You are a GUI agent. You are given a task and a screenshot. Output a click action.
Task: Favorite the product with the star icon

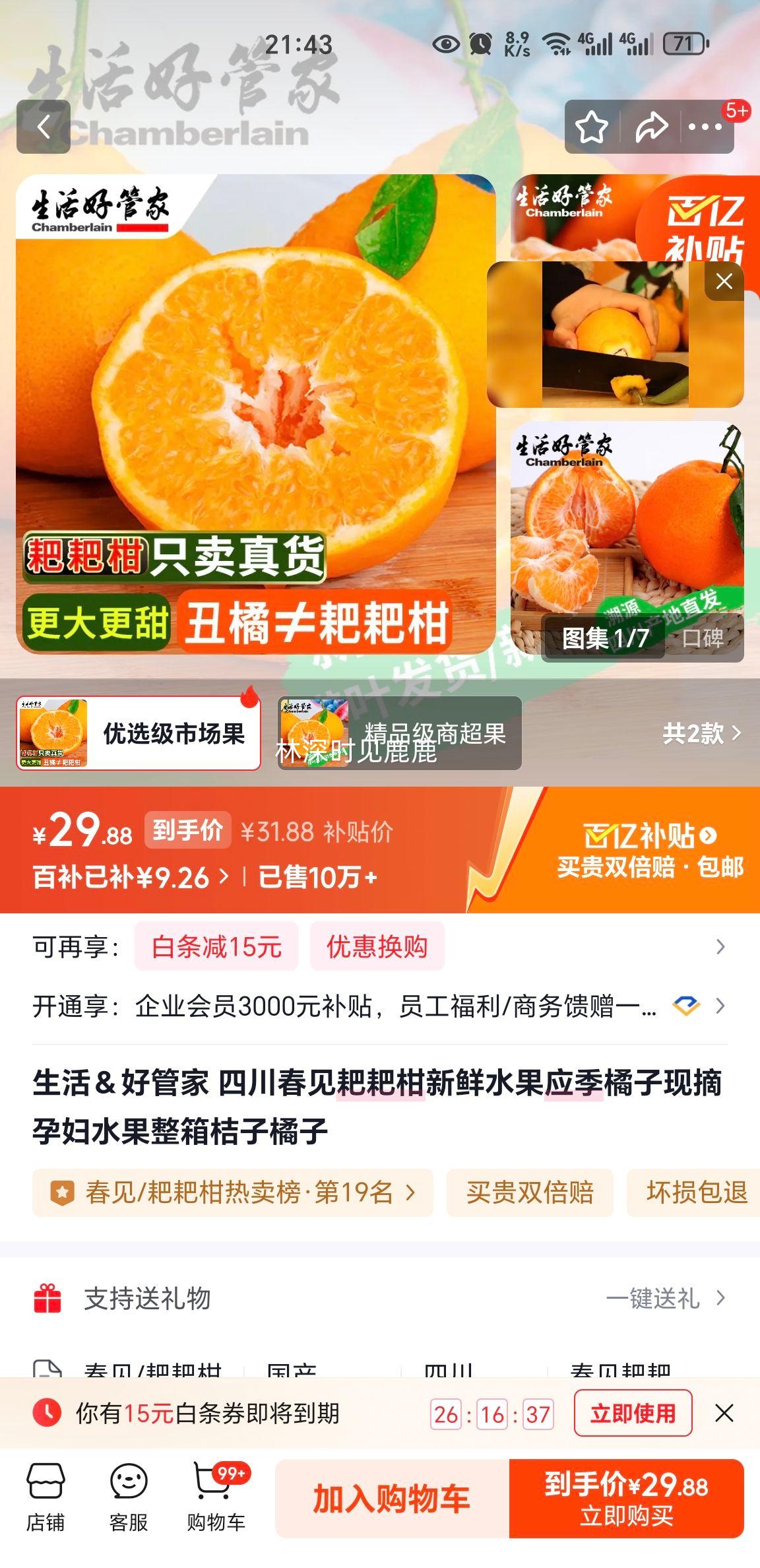pos(590,125)
